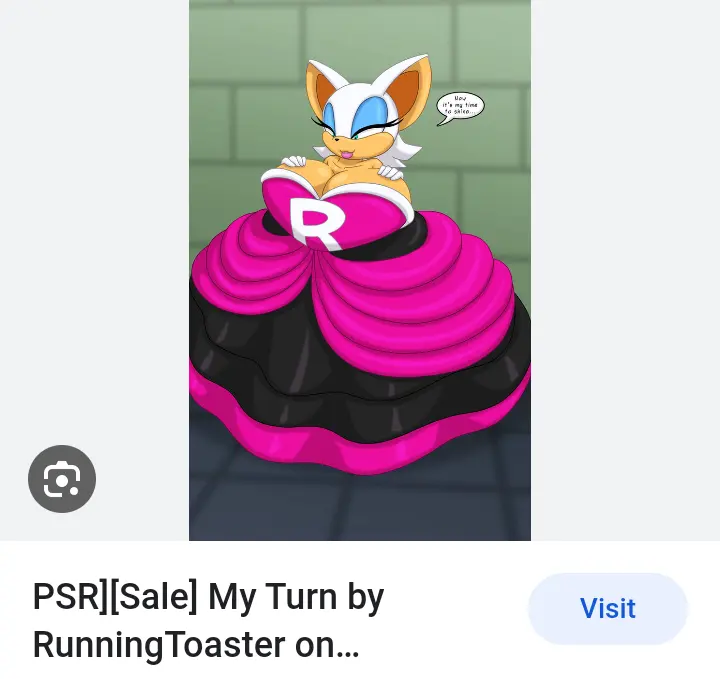Open the RunningToaster page title link
720x679 pixels.
tap(208, 621)
